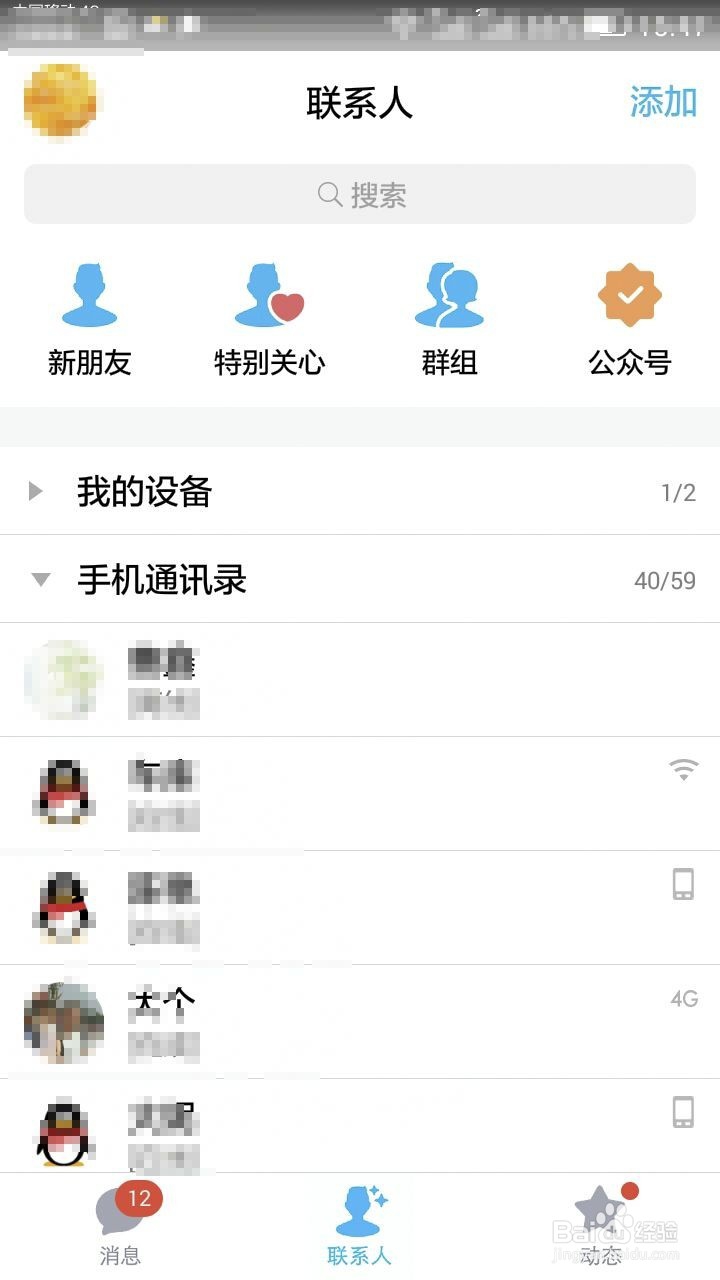This screenshot has width=720, height=1280.
Task: Click the Wi-Fi status icon beside the second contact
Action: [x=684, y=770]
